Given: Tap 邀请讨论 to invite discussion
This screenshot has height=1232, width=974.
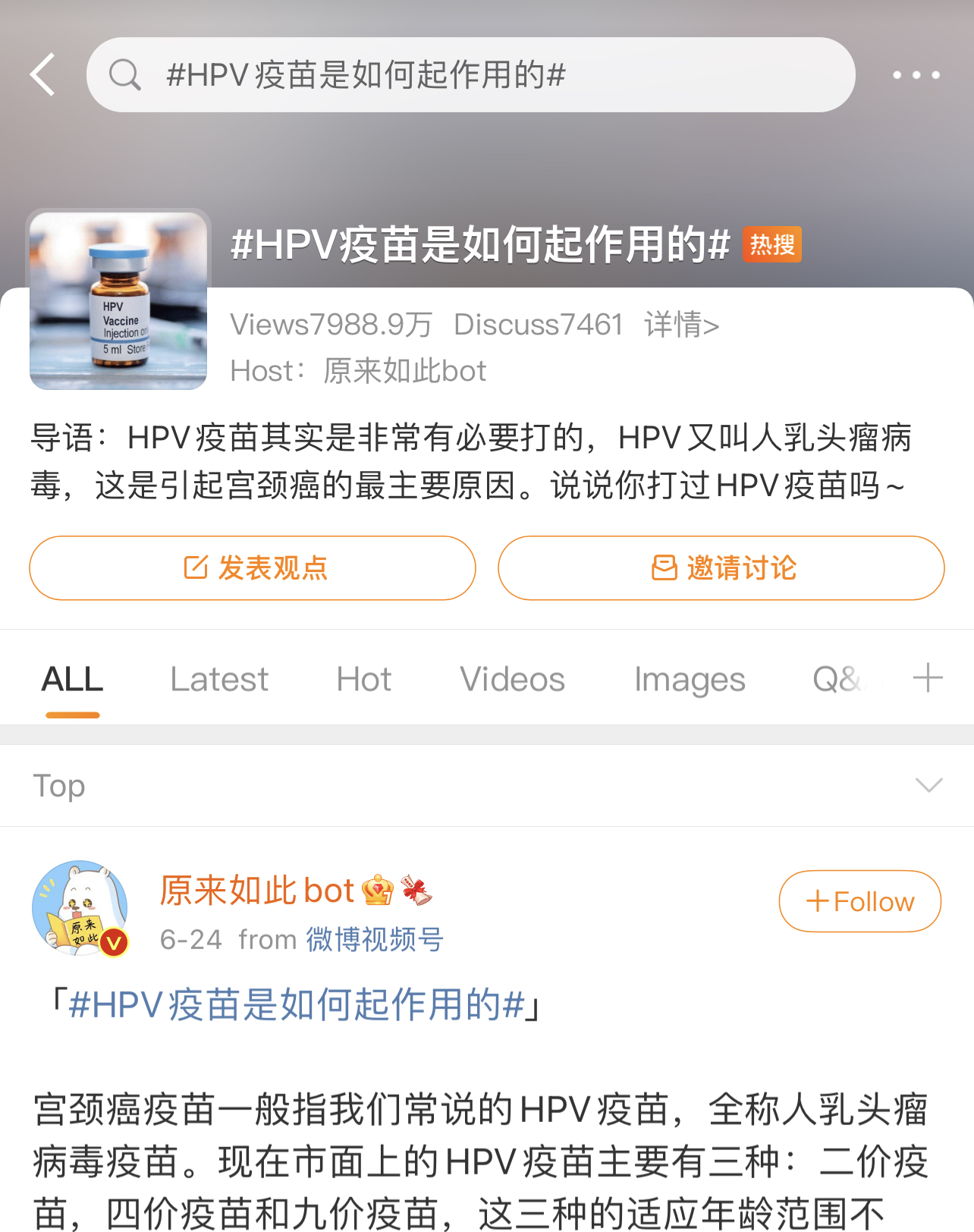Looking at the screenshot, I should coord(721,568).
